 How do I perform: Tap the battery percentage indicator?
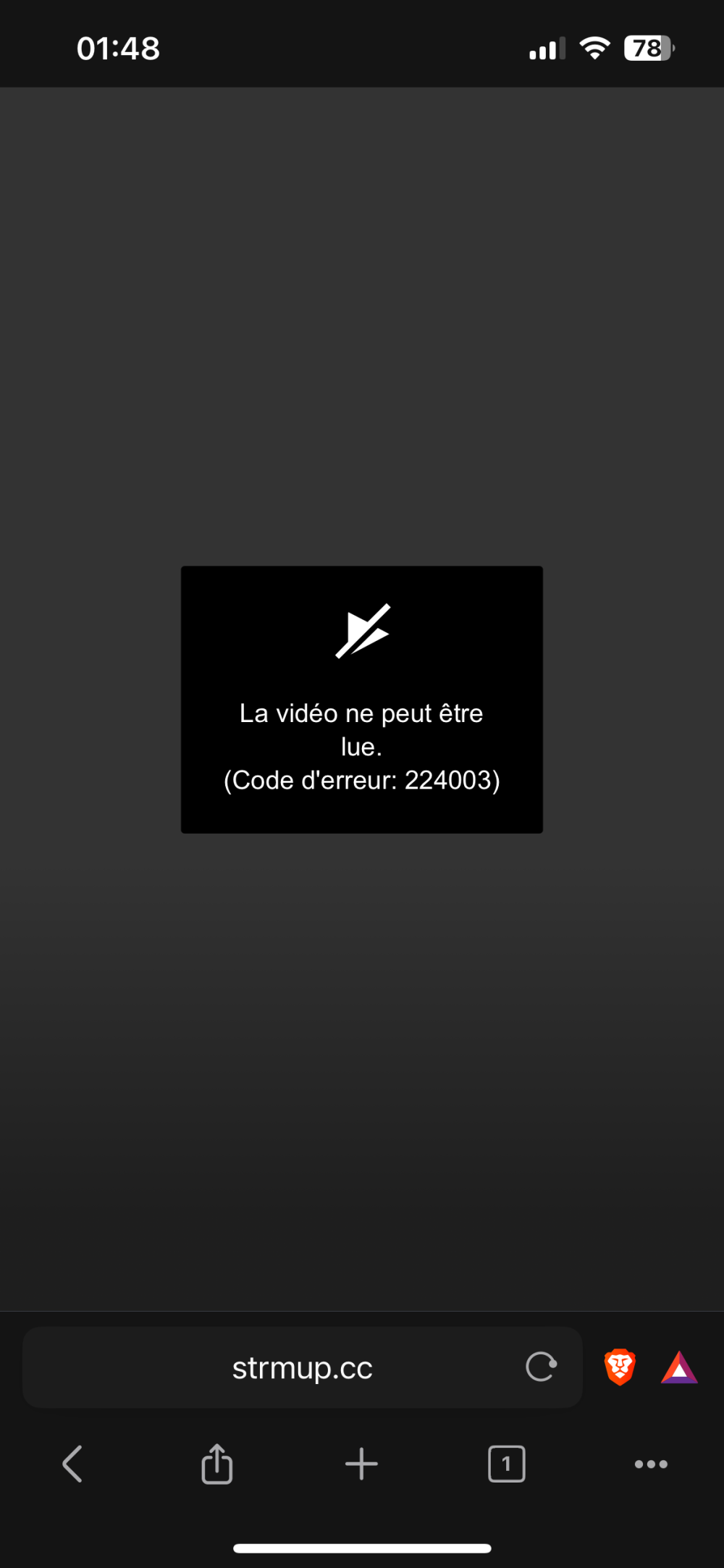(x=647, y=47)
